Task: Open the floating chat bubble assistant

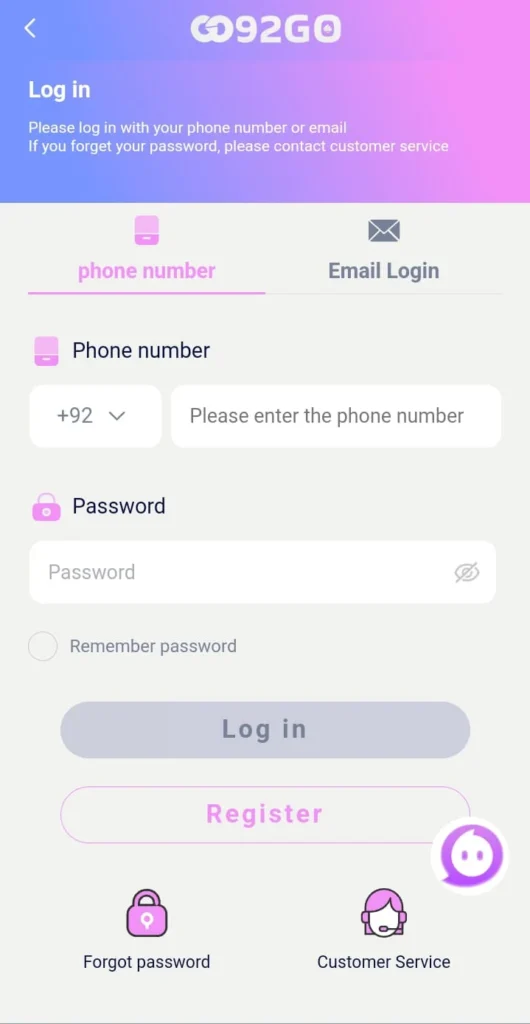Action: click(470, 856)
